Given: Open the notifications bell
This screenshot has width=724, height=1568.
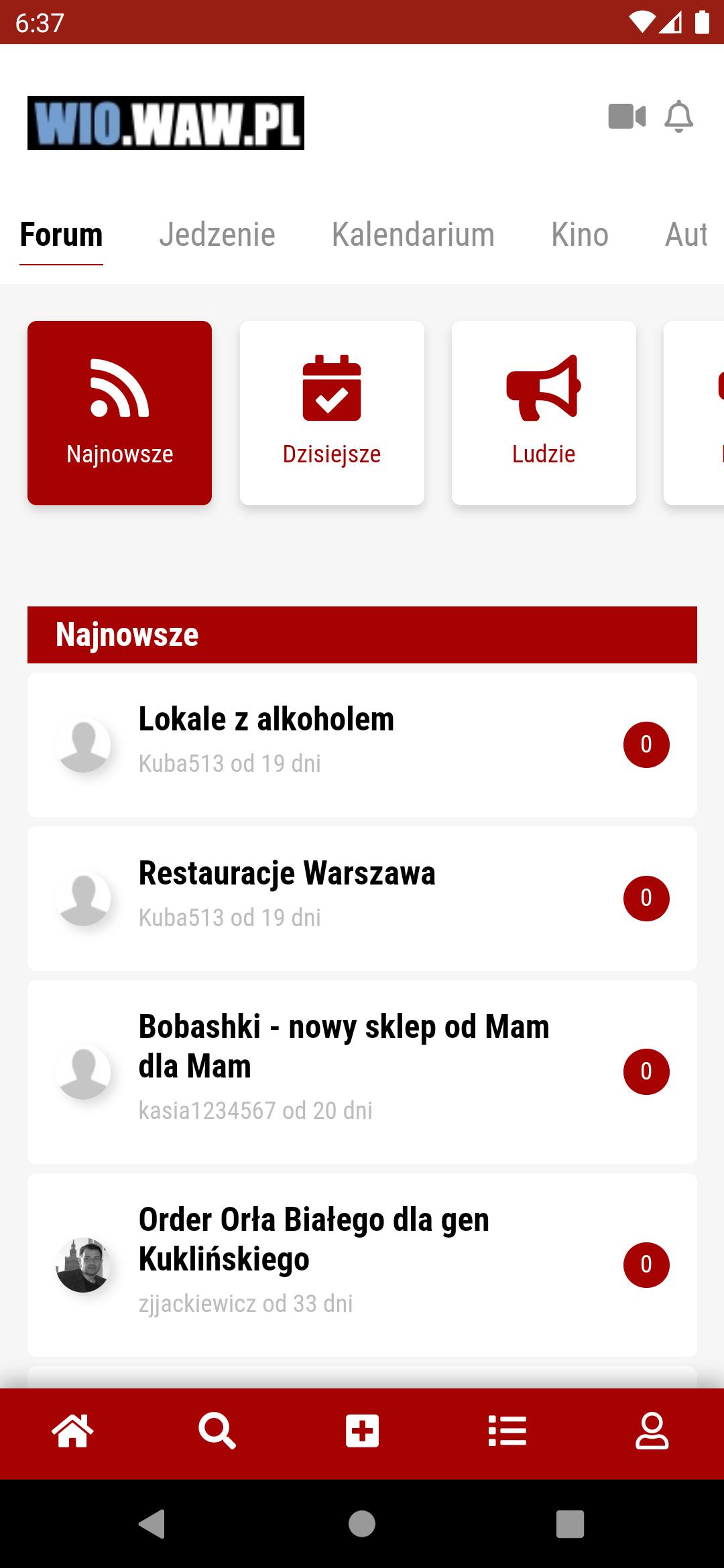Looking at the screenshot, I should coord(678,117).
